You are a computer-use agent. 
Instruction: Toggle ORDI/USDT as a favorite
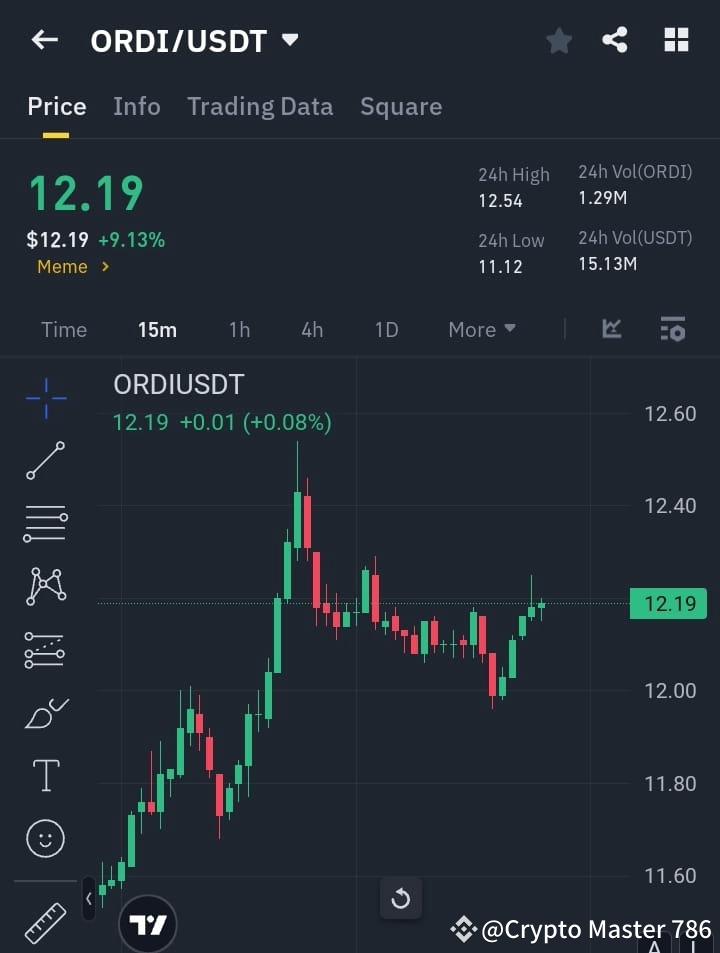[x=558, y=40]
